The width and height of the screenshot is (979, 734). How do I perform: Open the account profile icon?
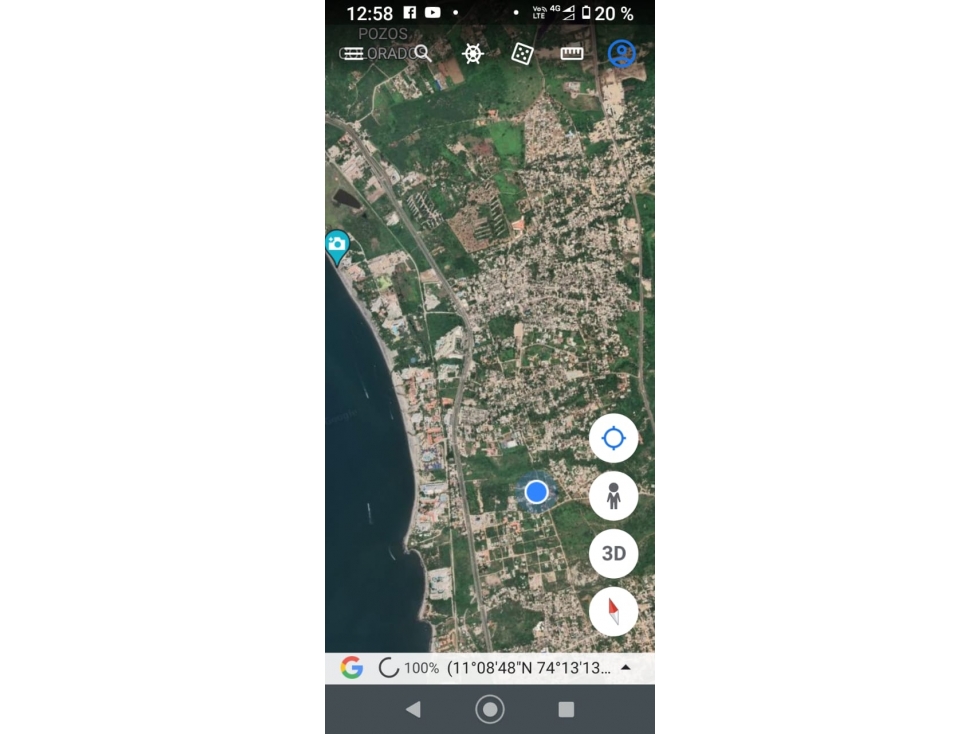point(622,53)
